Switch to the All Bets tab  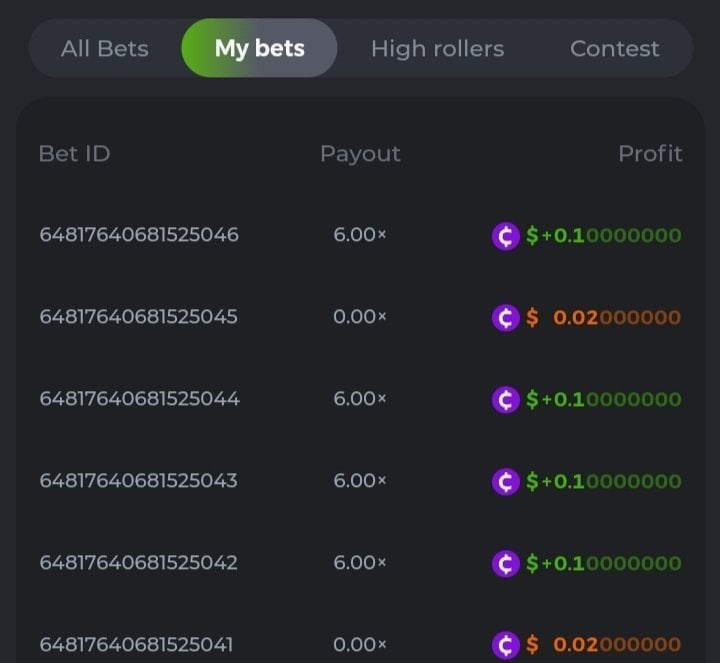pyautogui.click(x=104, y=48)
